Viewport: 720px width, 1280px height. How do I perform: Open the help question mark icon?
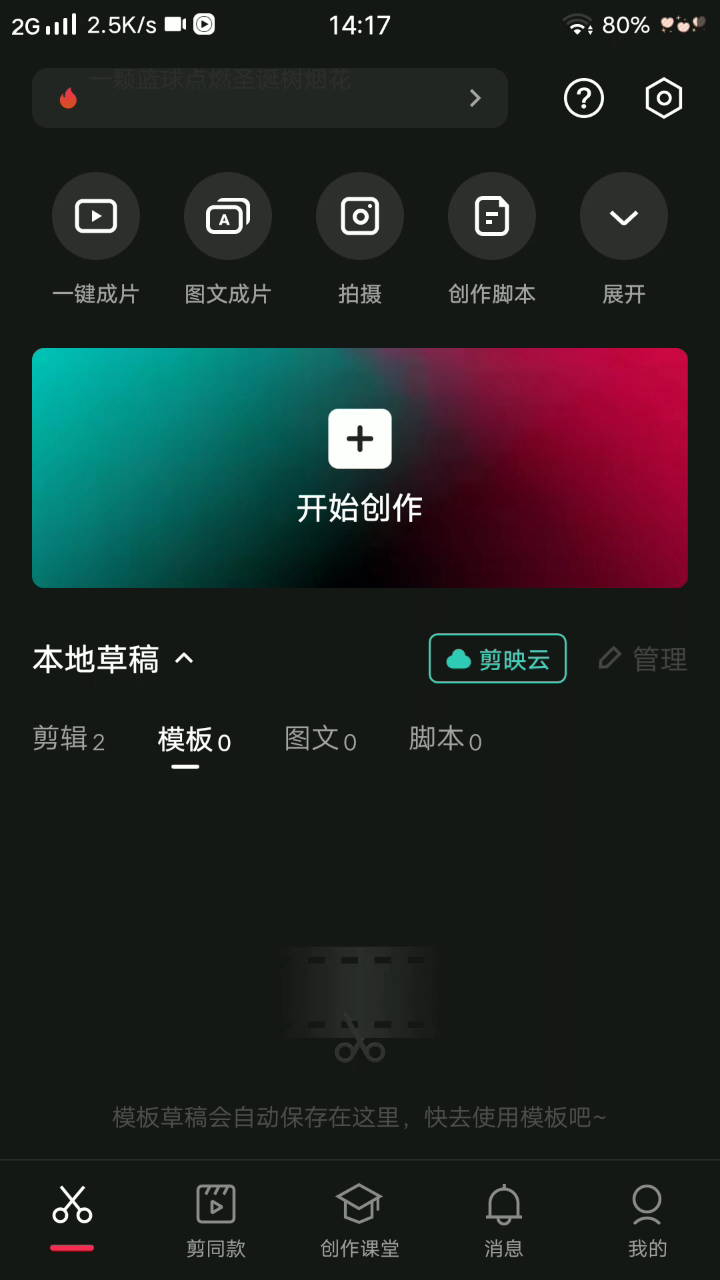(584, 98)
